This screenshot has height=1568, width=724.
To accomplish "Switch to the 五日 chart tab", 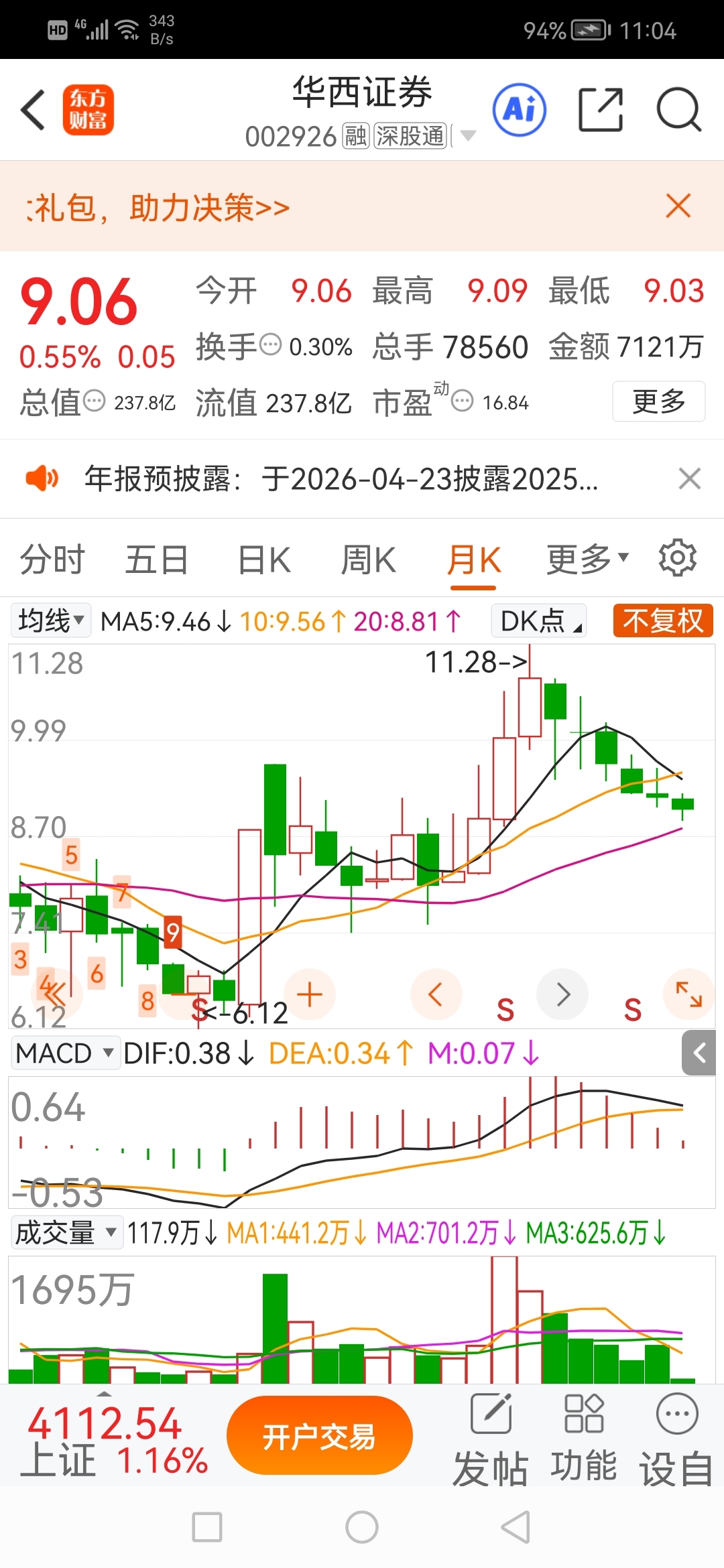I will [x=157, y=560].
